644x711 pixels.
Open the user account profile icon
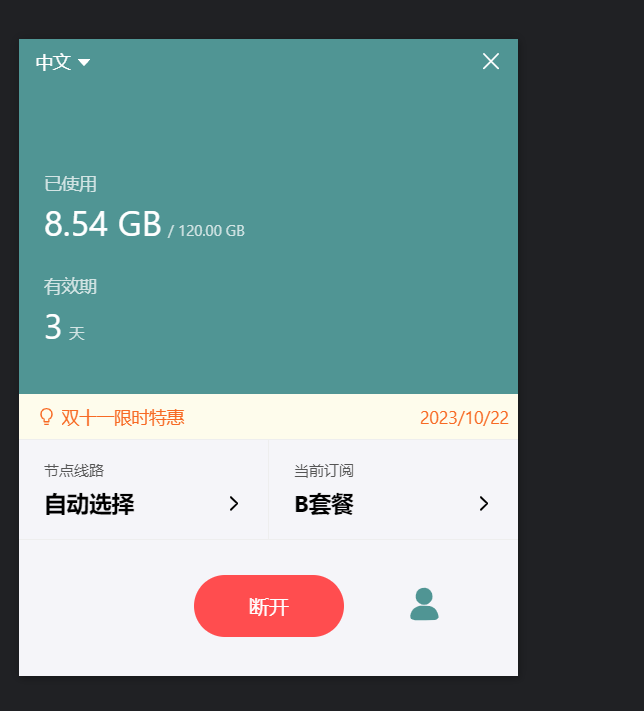(424, 604)
